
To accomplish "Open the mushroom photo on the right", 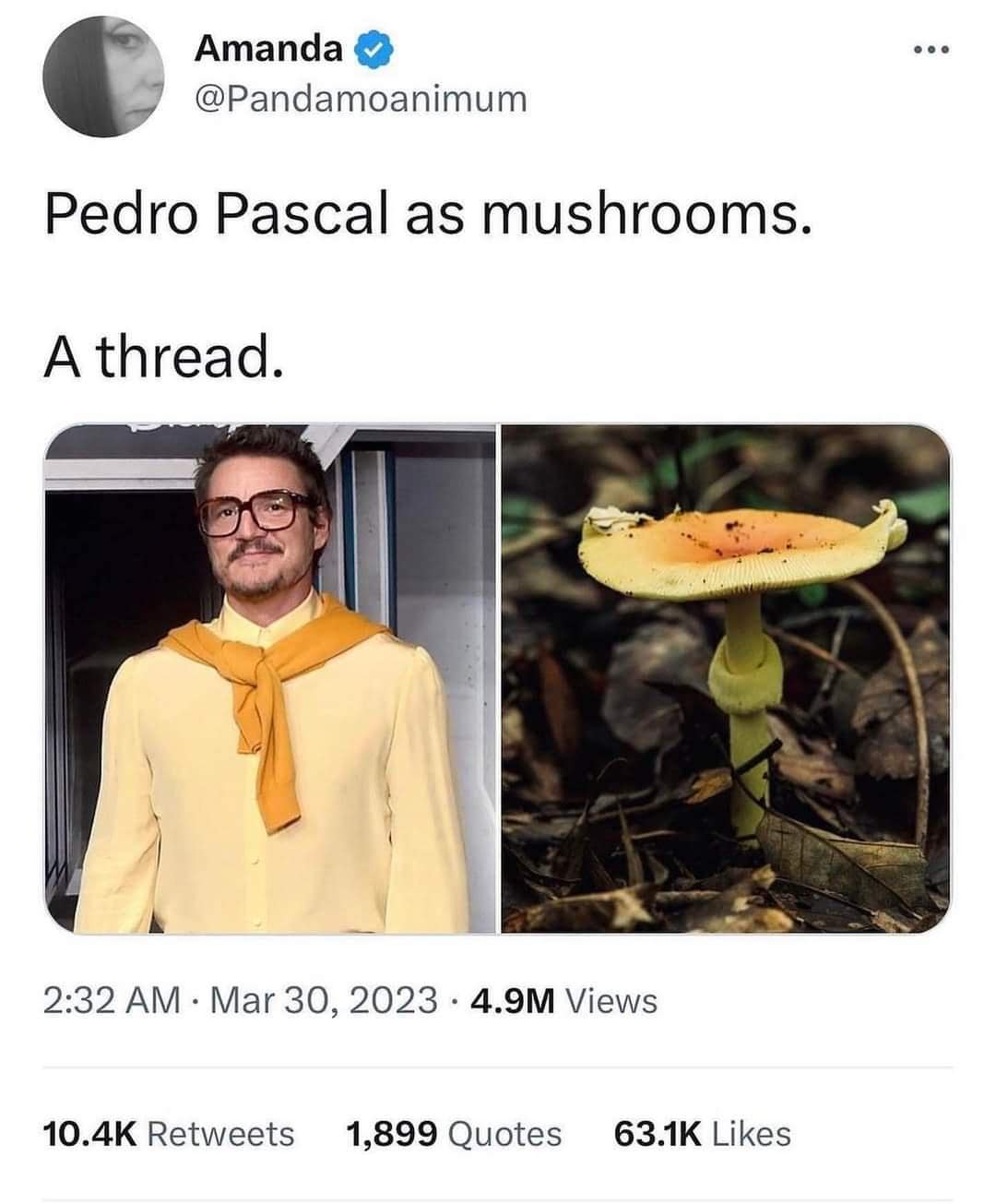I will (x=726, y=678).
